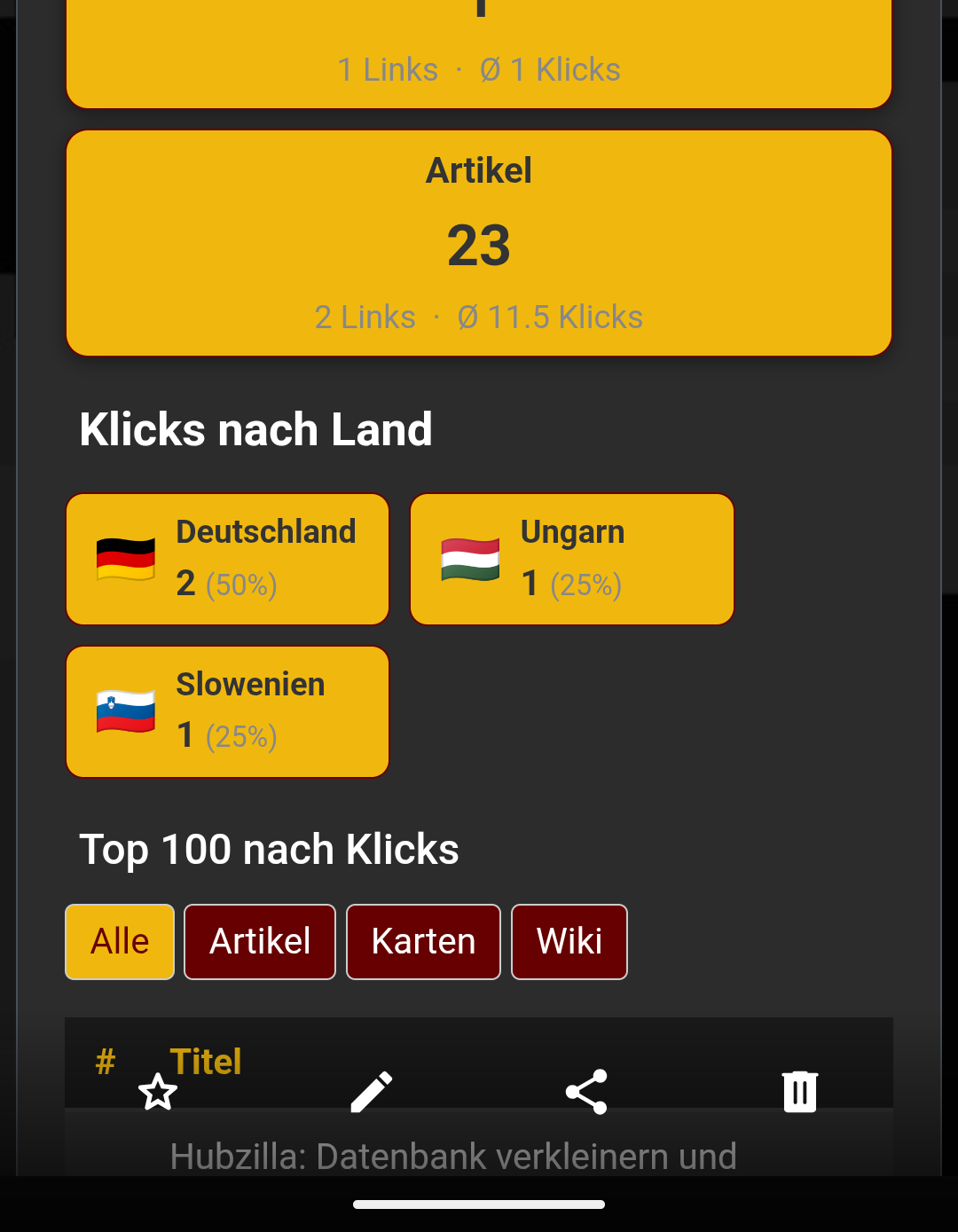
Task: Open the Slowenien clicks card
Action: [228, 712]
